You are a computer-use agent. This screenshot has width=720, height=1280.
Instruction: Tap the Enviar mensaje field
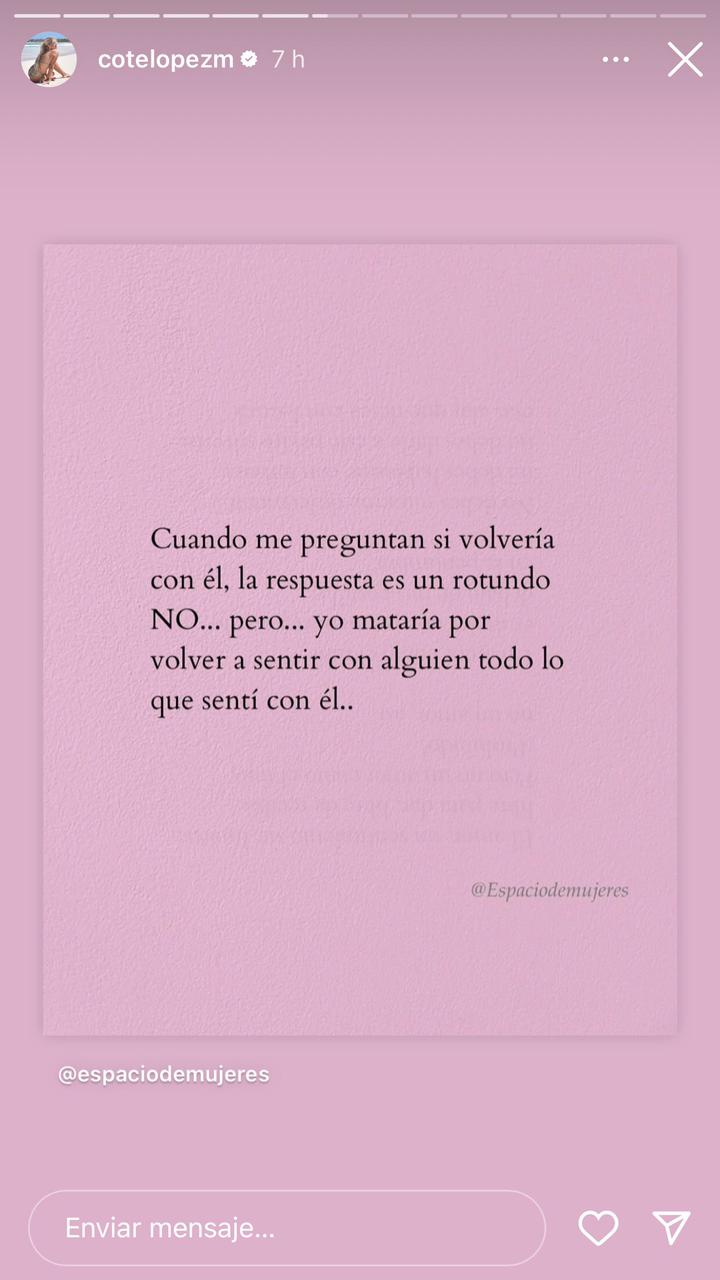[x=287, y=1228]
